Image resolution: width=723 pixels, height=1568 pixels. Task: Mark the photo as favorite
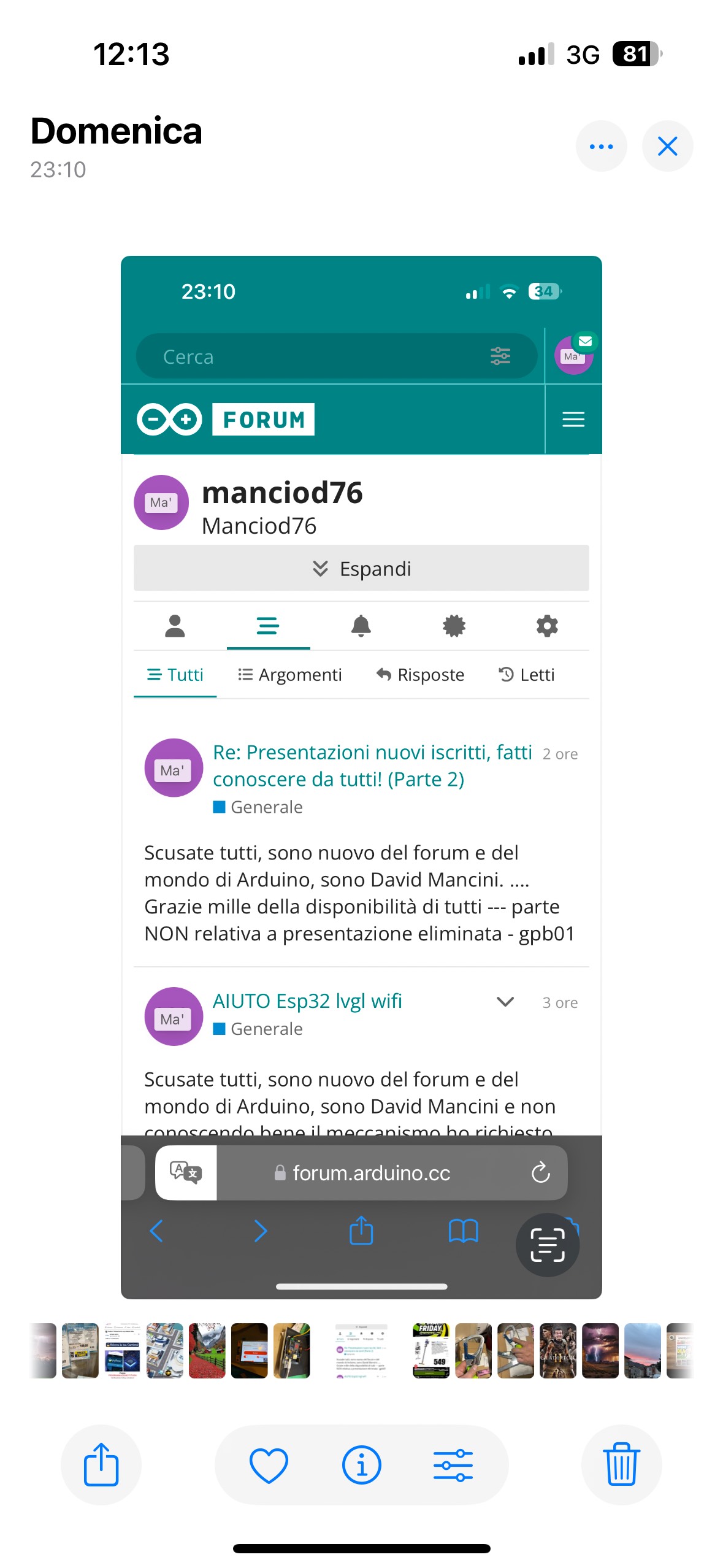[269, 1465]
